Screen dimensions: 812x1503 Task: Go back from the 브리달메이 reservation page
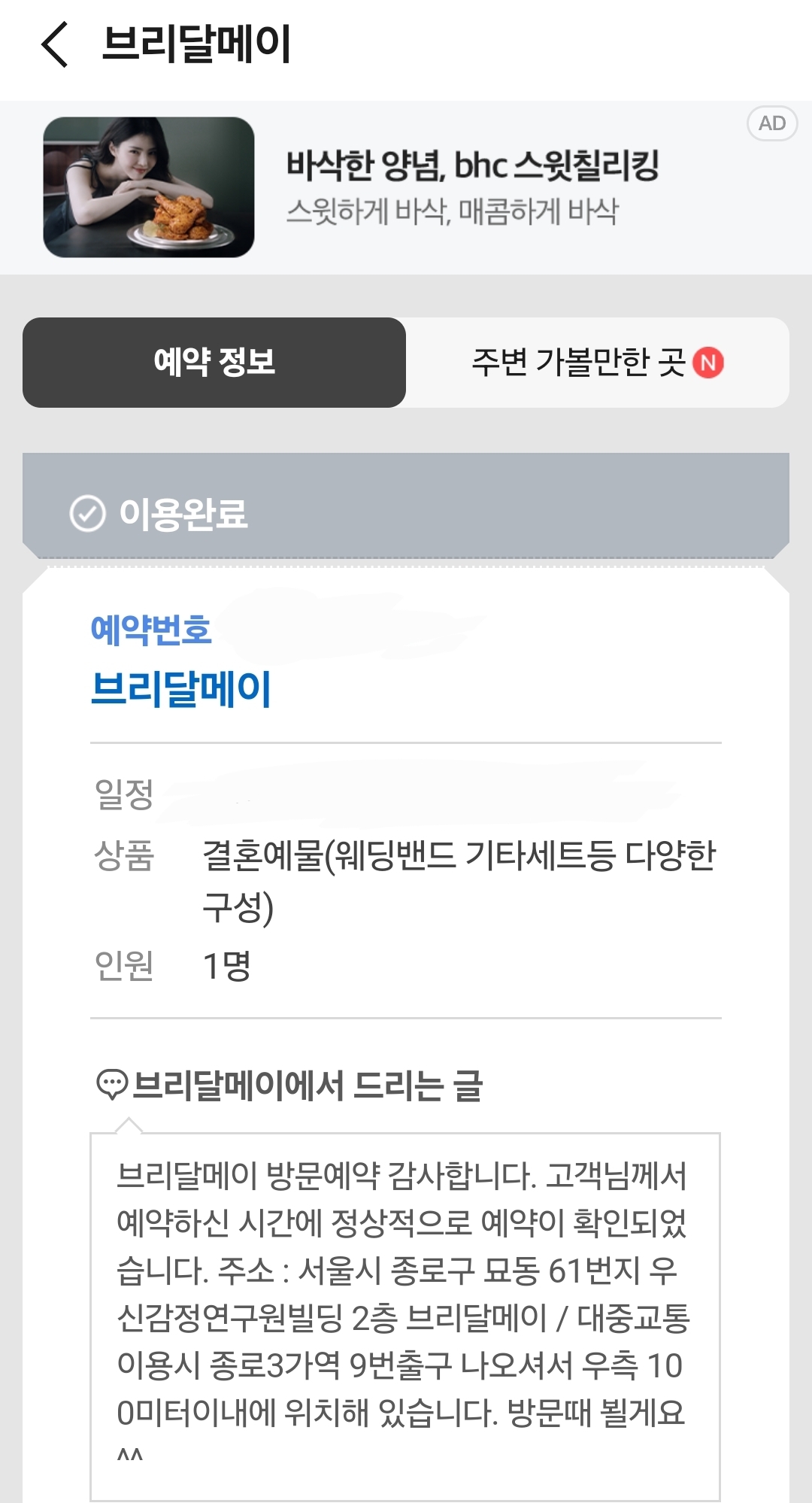[x=55, y=44]
